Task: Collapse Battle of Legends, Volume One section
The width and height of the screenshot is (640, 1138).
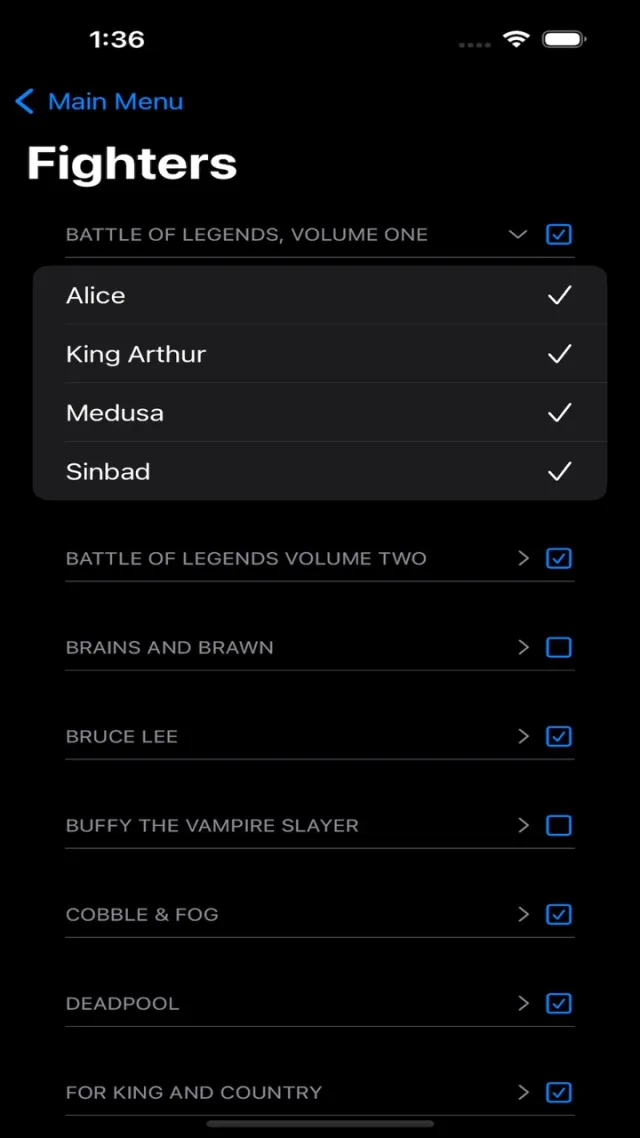Action: click(517, 235)
